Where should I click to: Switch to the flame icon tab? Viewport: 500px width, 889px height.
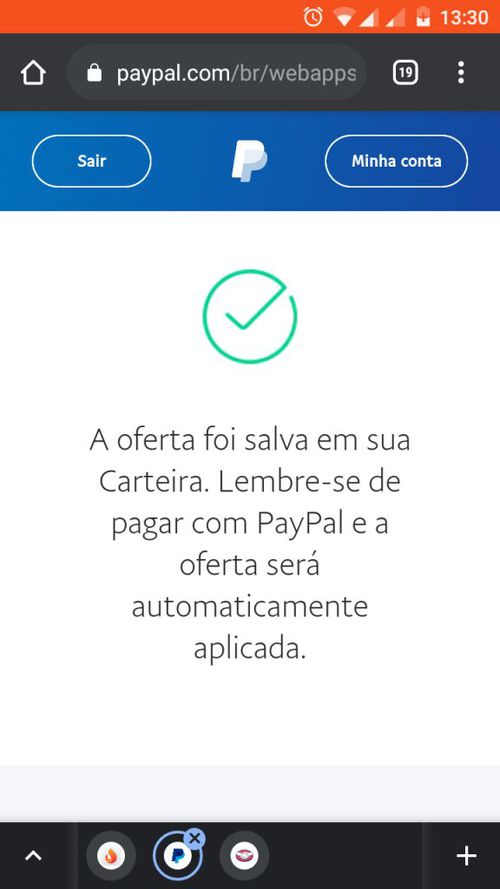(111, 856)
